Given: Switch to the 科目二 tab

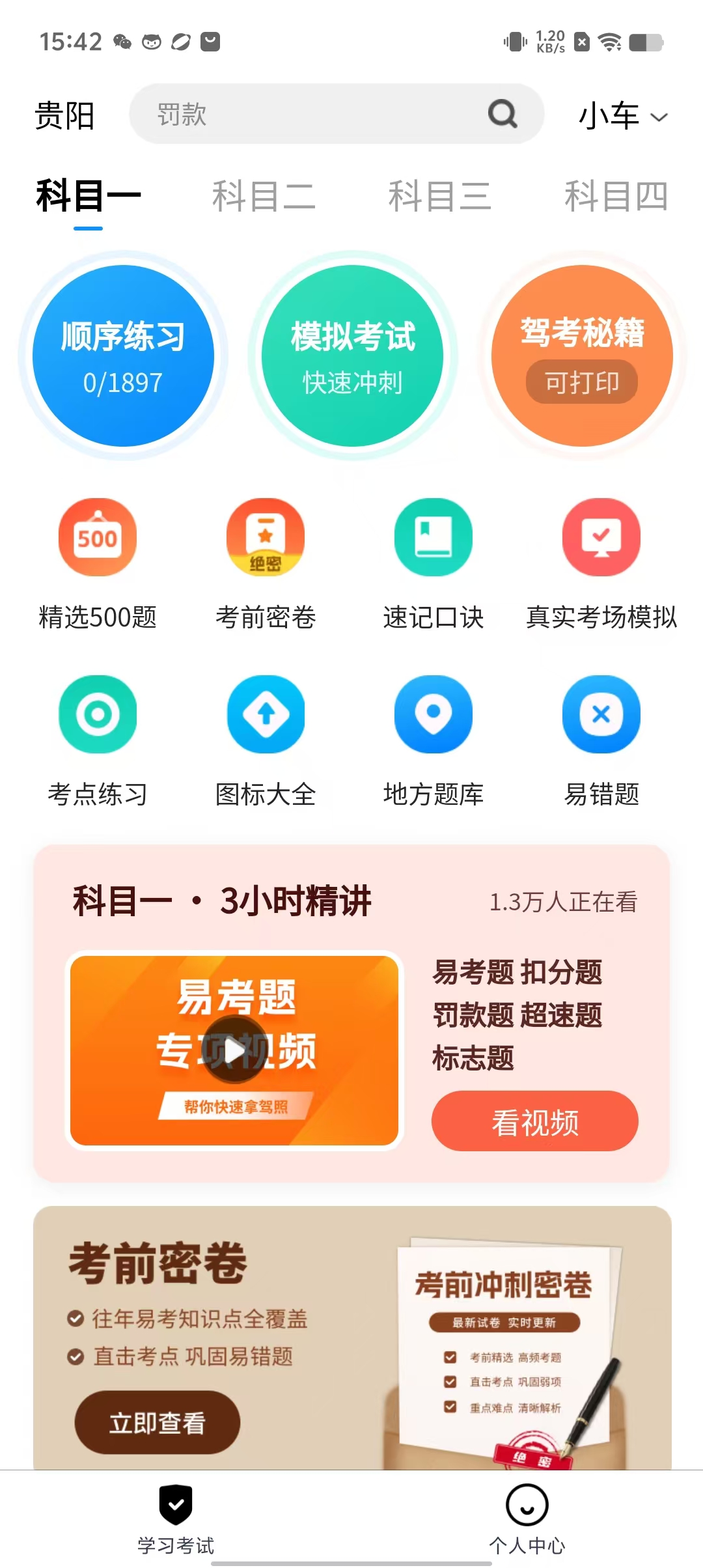Looking at the screenshot, I should tap(264, 195).
